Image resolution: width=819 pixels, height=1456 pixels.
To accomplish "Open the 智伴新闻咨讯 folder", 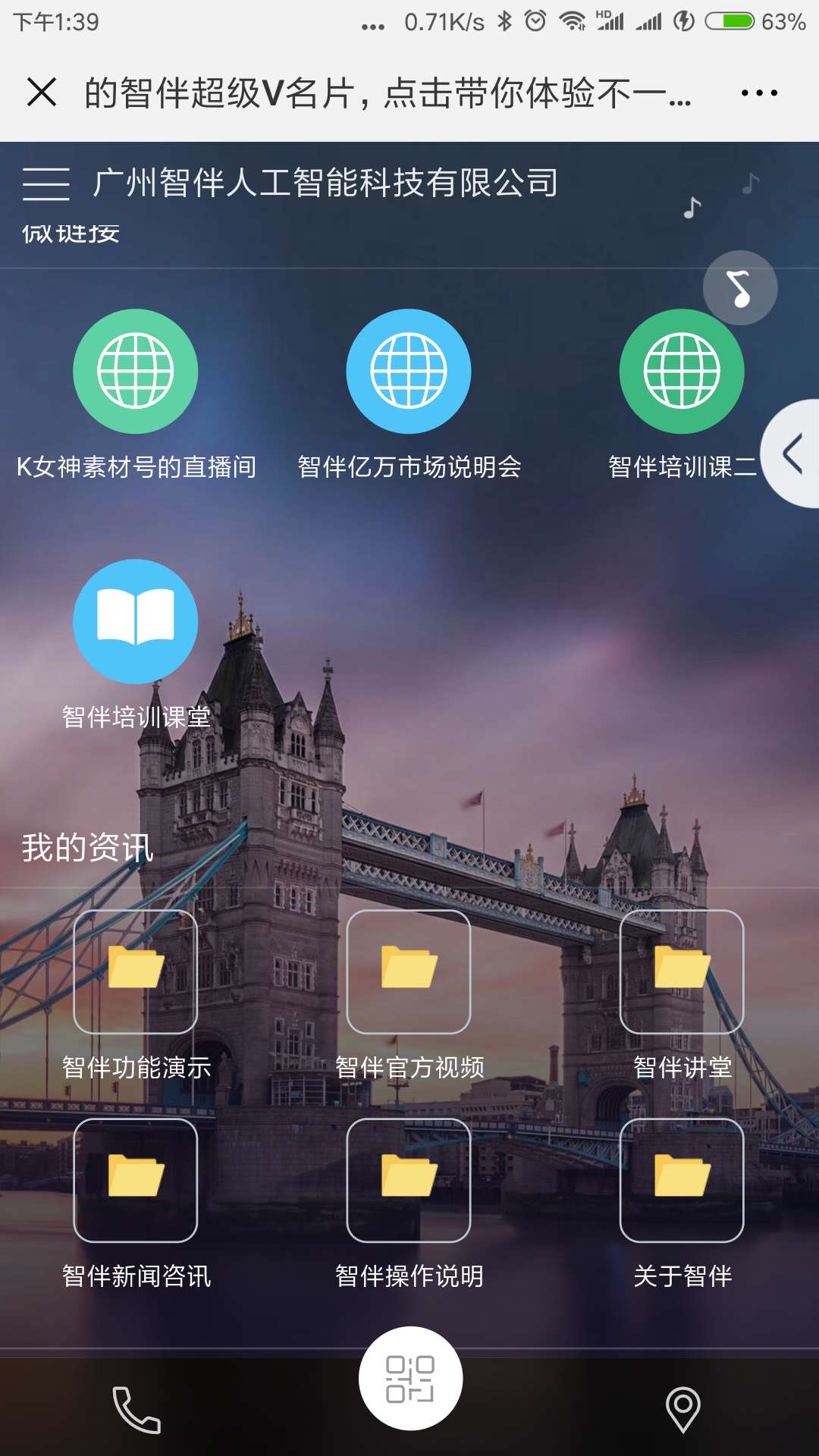I will coord(136,1180).
